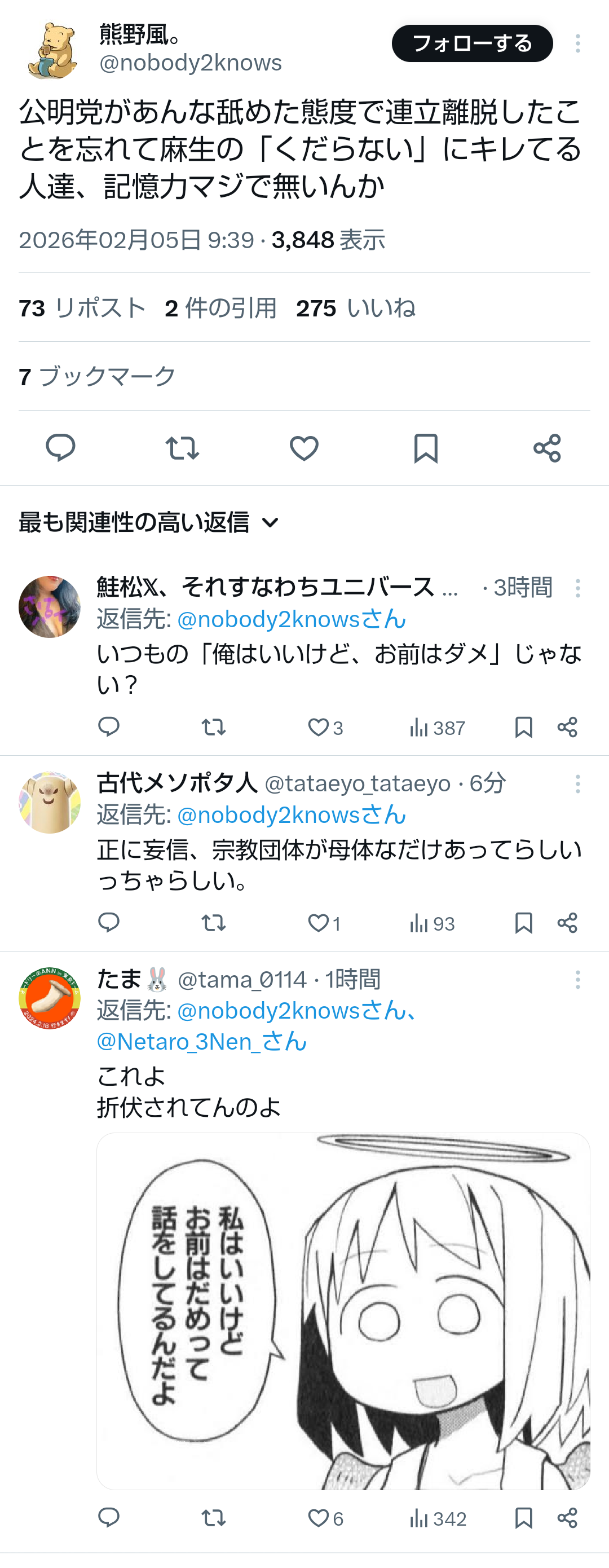The height and width of the screenshot is (1568, 609).
Task: Repost the reply by 古代メソポタ人
Action: pyautogui.click(x=214, y=923)
